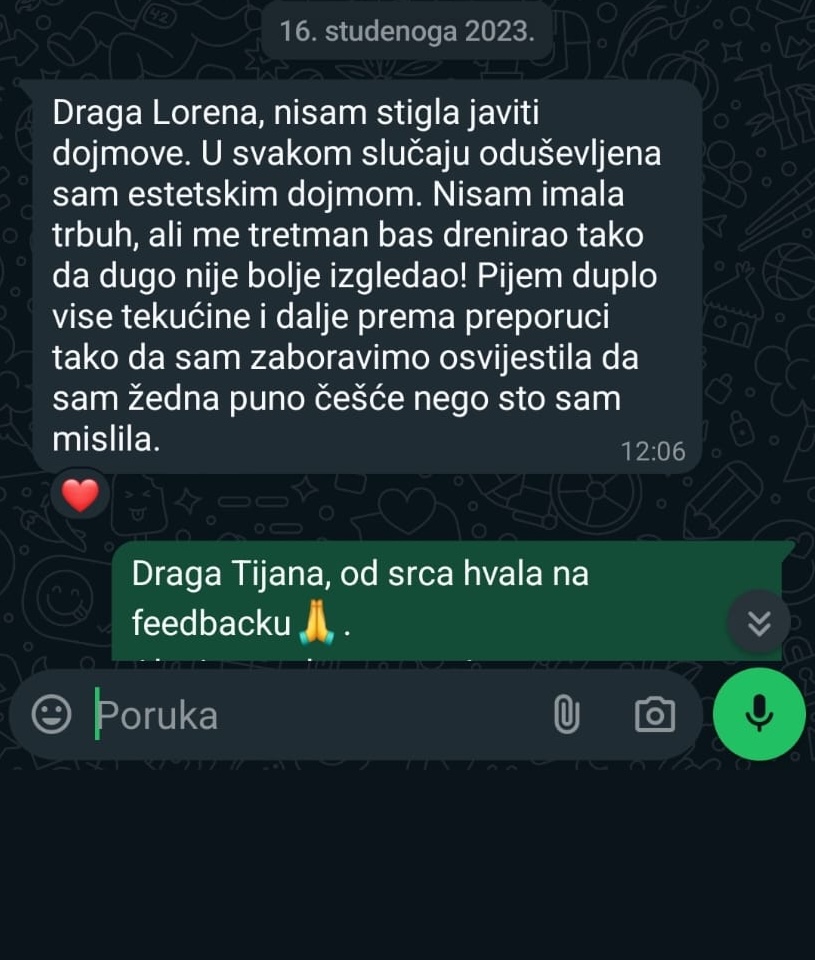Open the camera from message bar
Viewport: 815px width, 960px height.
(655, 714)
